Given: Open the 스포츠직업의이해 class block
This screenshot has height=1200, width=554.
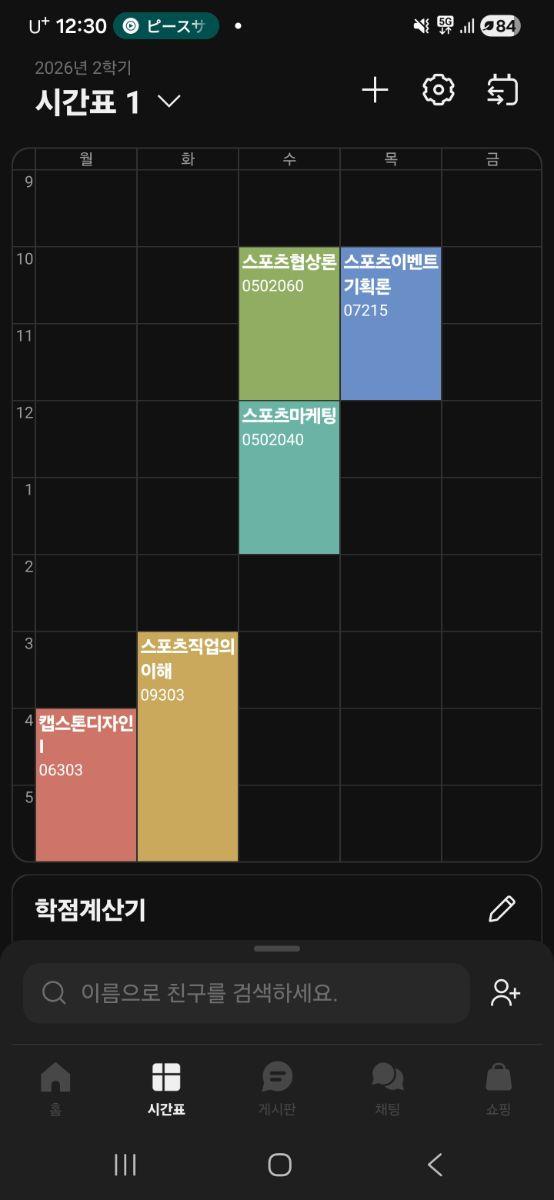Looking at the screenshot, I should coord(188,747).
